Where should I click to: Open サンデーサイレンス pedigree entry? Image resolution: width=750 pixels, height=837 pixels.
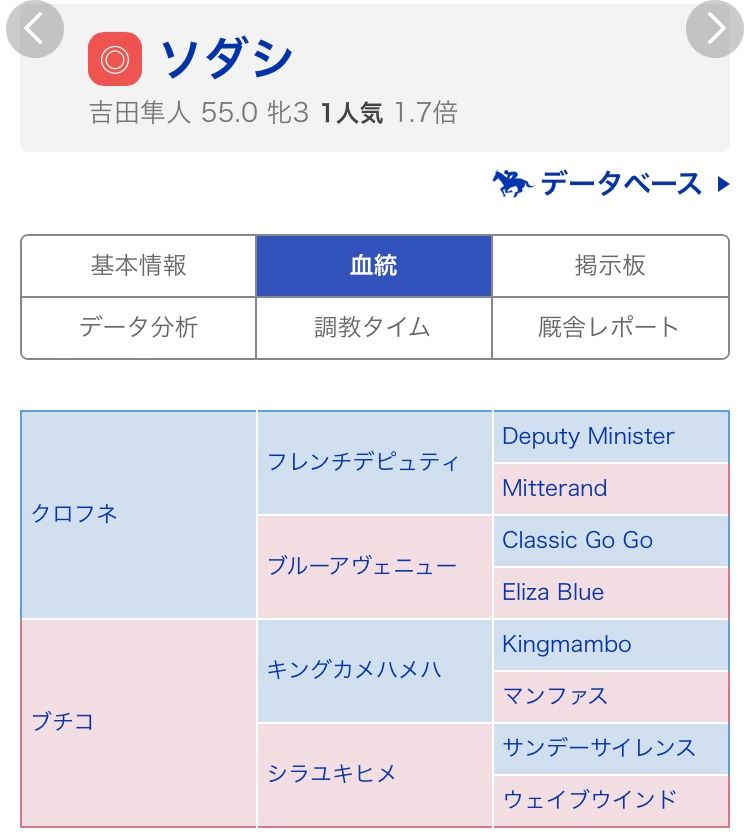tap(599, 748)
